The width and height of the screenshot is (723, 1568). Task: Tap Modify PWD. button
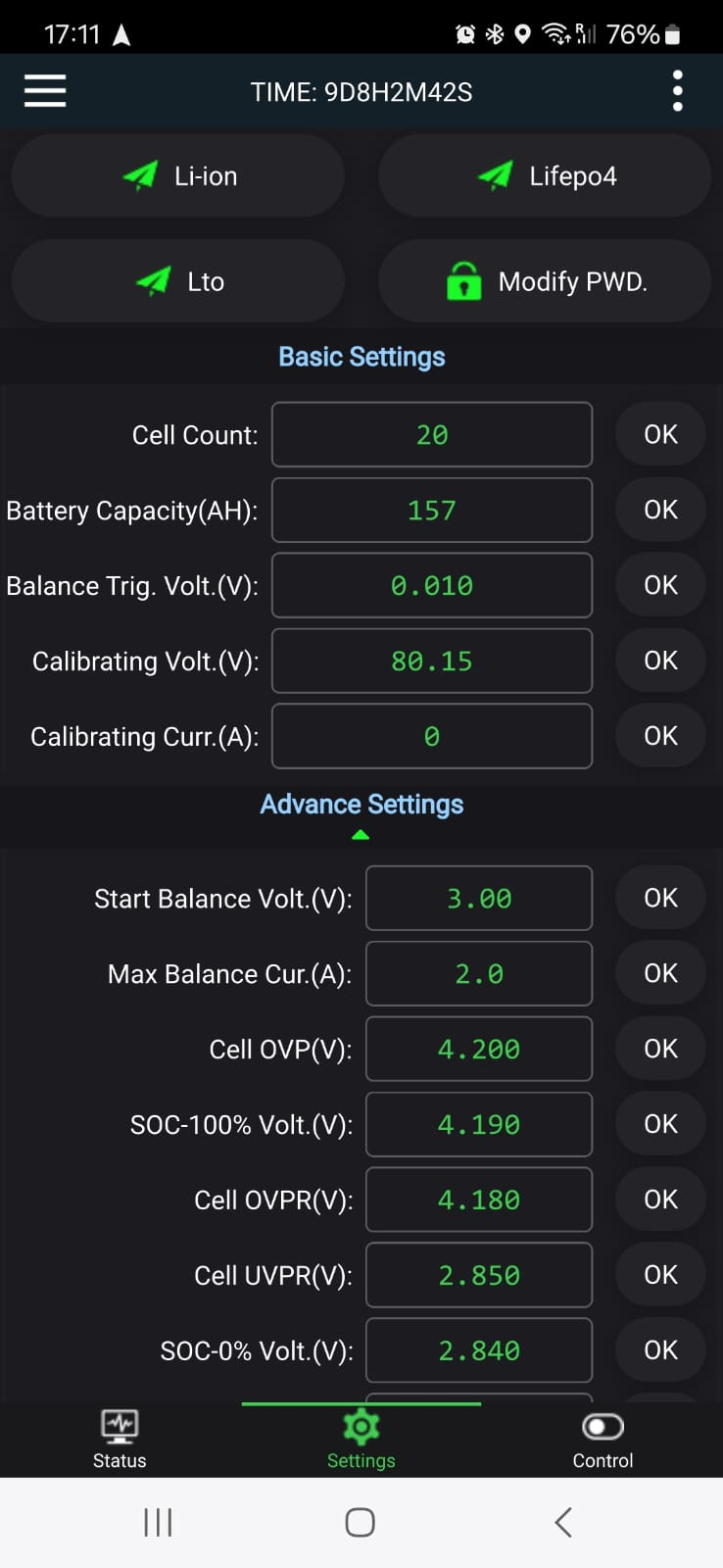click(545, 282)
